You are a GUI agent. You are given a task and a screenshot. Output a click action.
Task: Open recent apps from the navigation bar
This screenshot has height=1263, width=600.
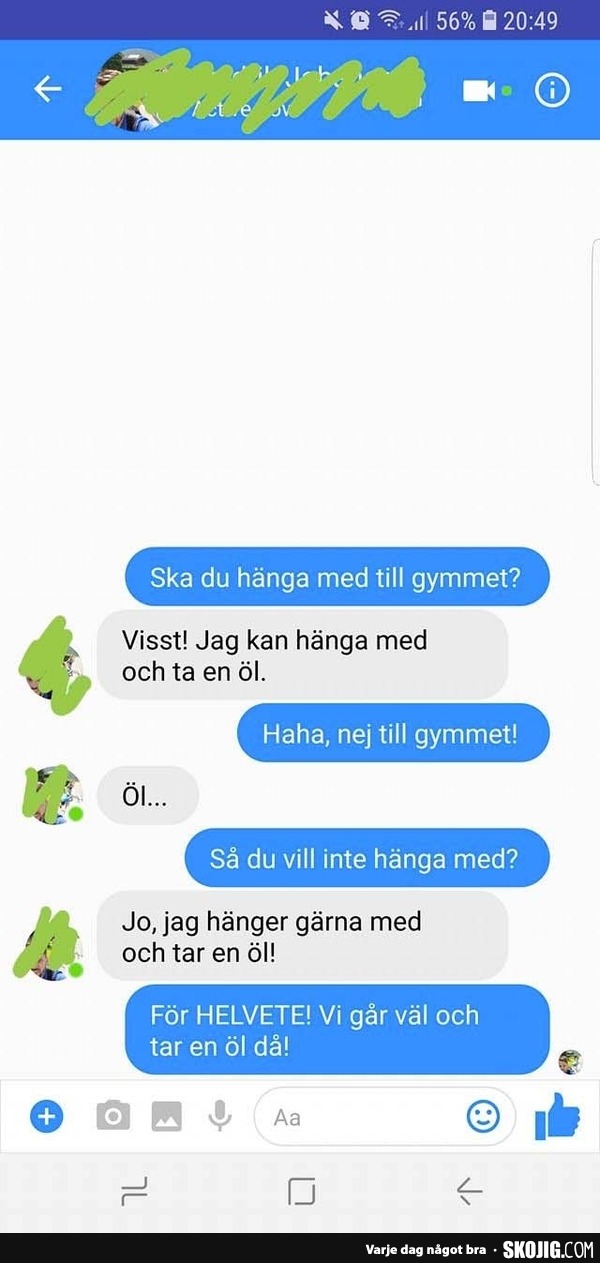tap(134, 1191)
